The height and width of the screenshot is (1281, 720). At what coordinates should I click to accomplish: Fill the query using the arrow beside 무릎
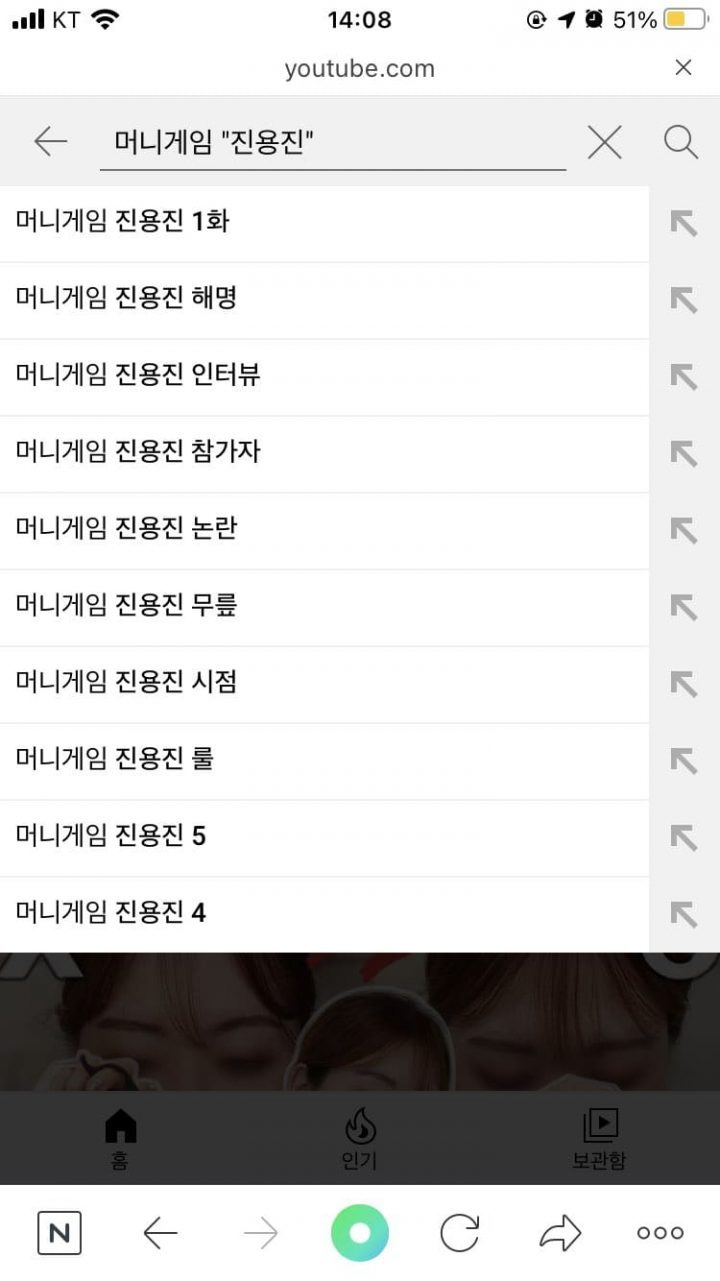tap(684, 607)
